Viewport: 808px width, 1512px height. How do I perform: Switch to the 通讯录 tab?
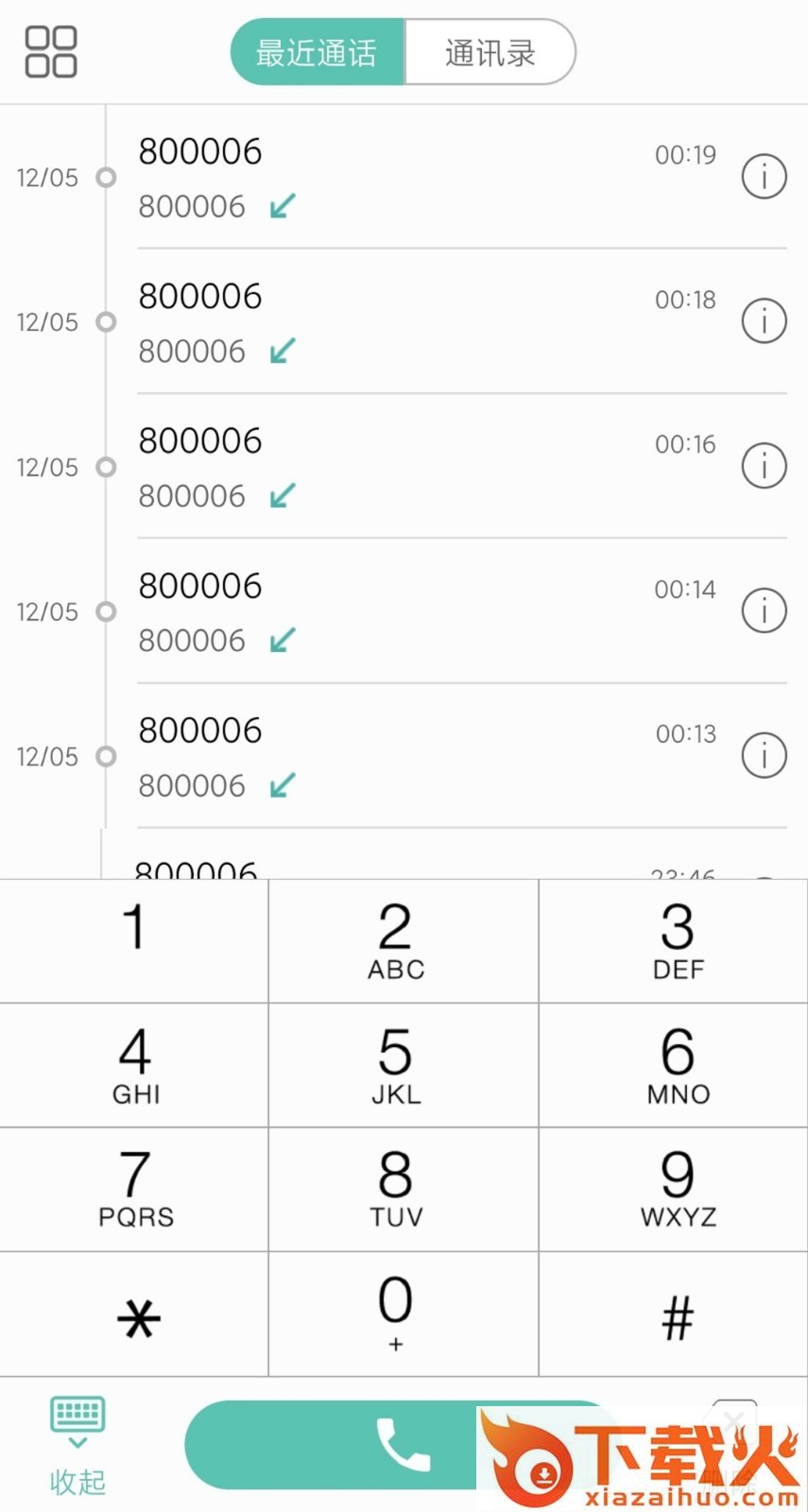point(490,52)
